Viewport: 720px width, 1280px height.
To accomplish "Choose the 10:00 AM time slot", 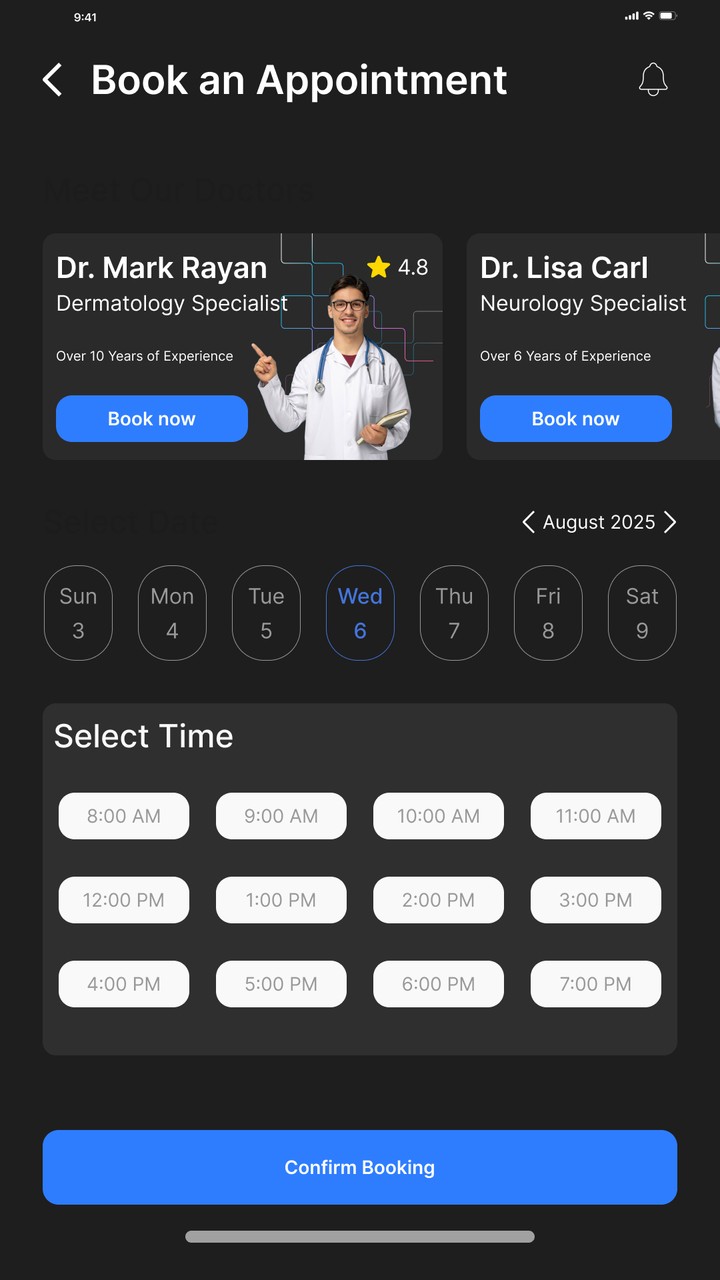I will (x=438, y=816).
